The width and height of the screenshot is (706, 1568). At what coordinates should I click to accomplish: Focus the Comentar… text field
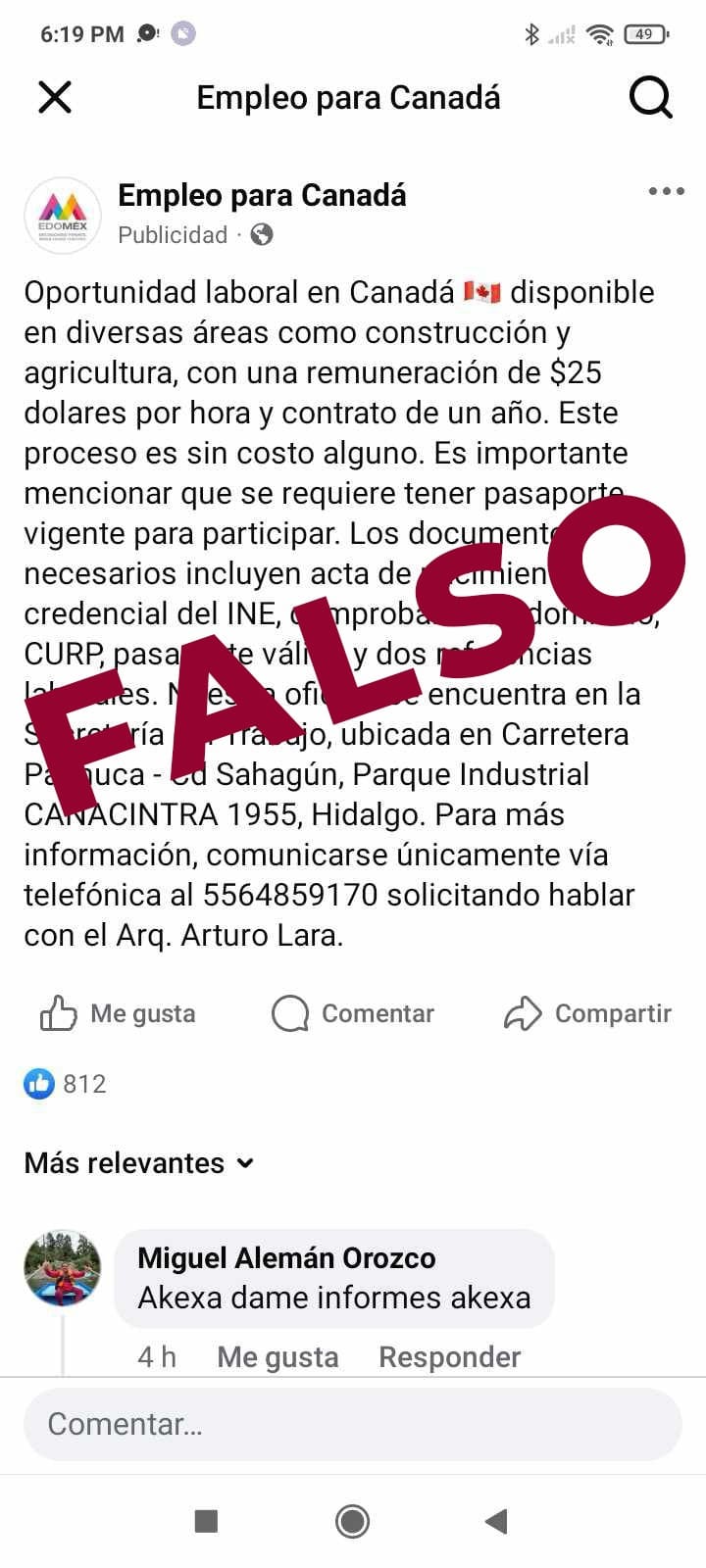pos(352,1424)
